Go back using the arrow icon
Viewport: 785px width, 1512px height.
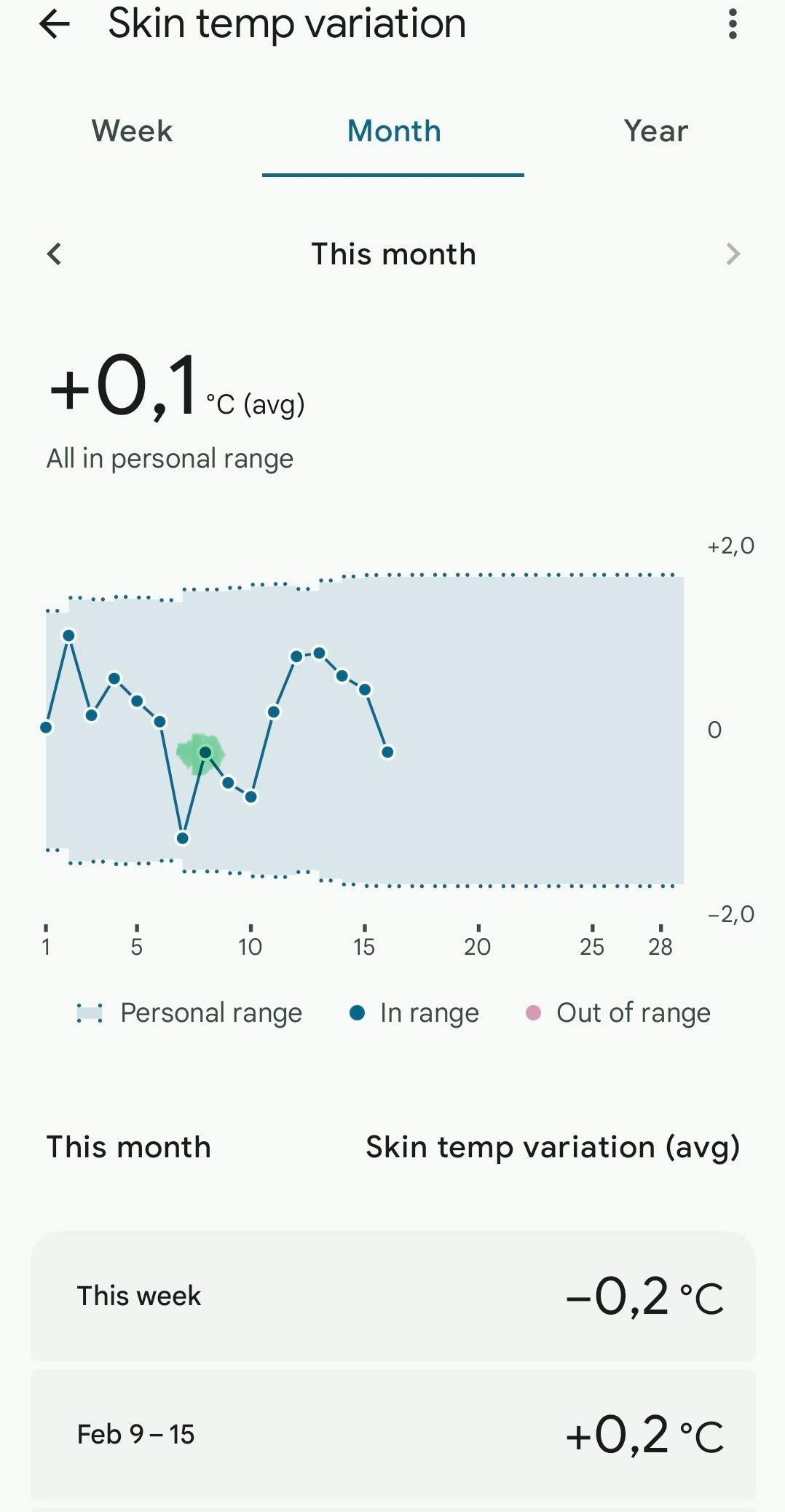(55, 24)
